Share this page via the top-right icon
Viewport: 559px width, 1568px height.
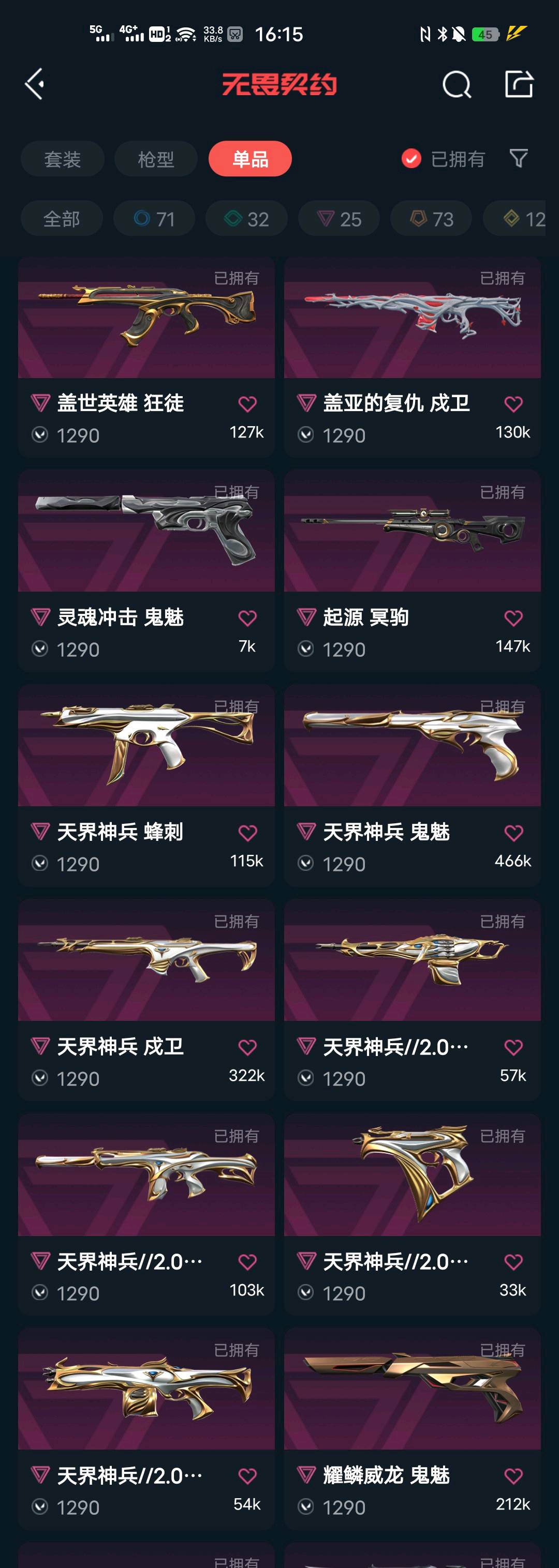(x=519, y=84)
